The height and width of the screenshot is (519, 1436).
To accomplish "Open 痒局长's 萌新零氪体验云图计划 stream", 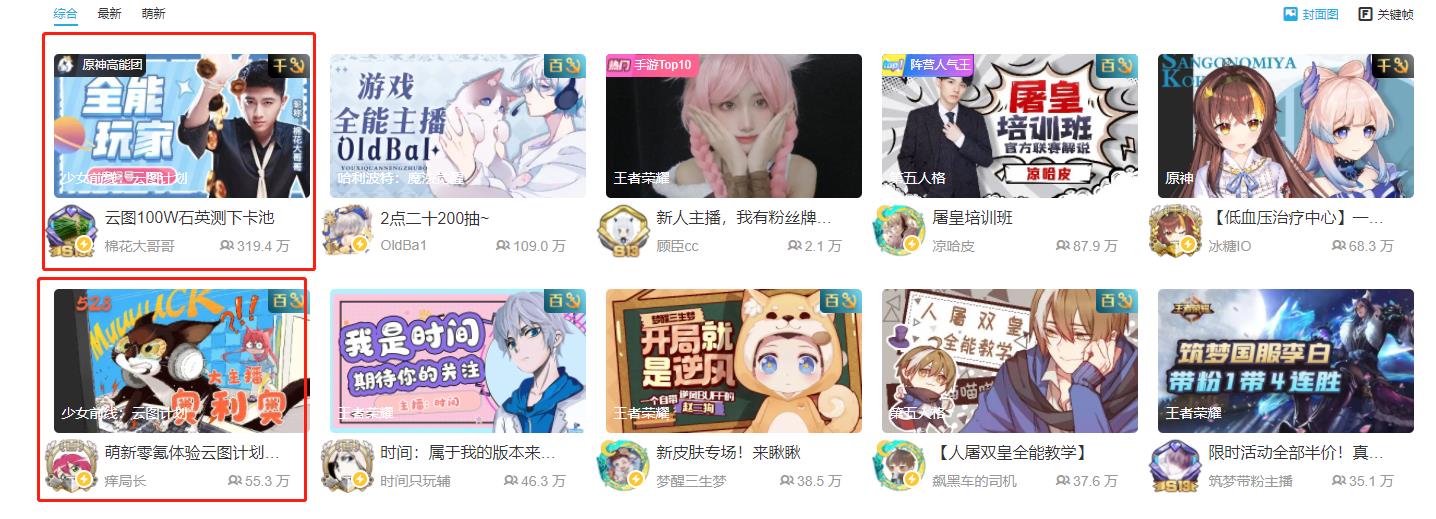I will (x=182, y=361).
